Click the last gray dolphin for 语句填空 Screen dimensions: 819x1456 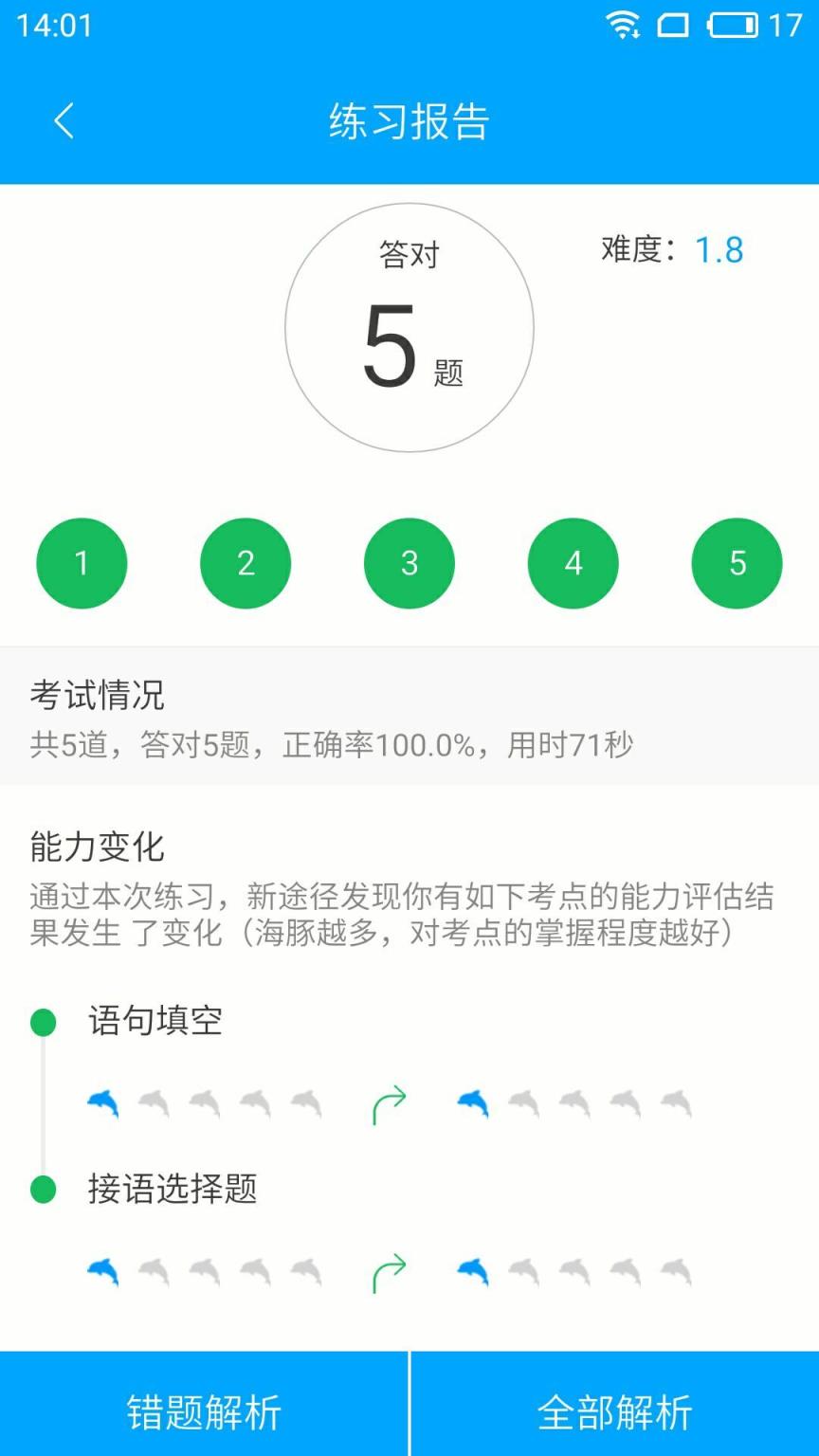pos(305,1102)
